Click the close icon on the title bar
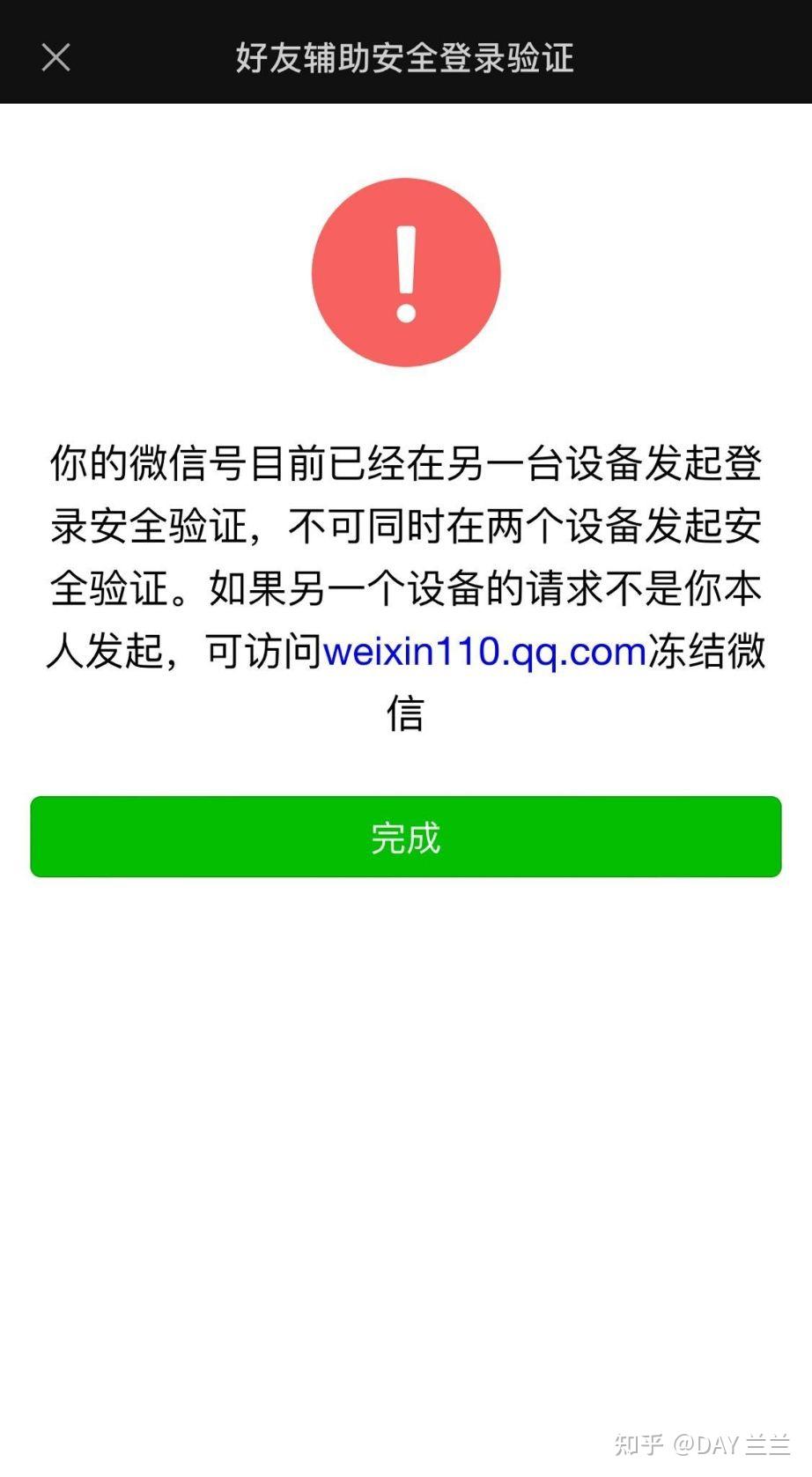 (x=55, y=56)
